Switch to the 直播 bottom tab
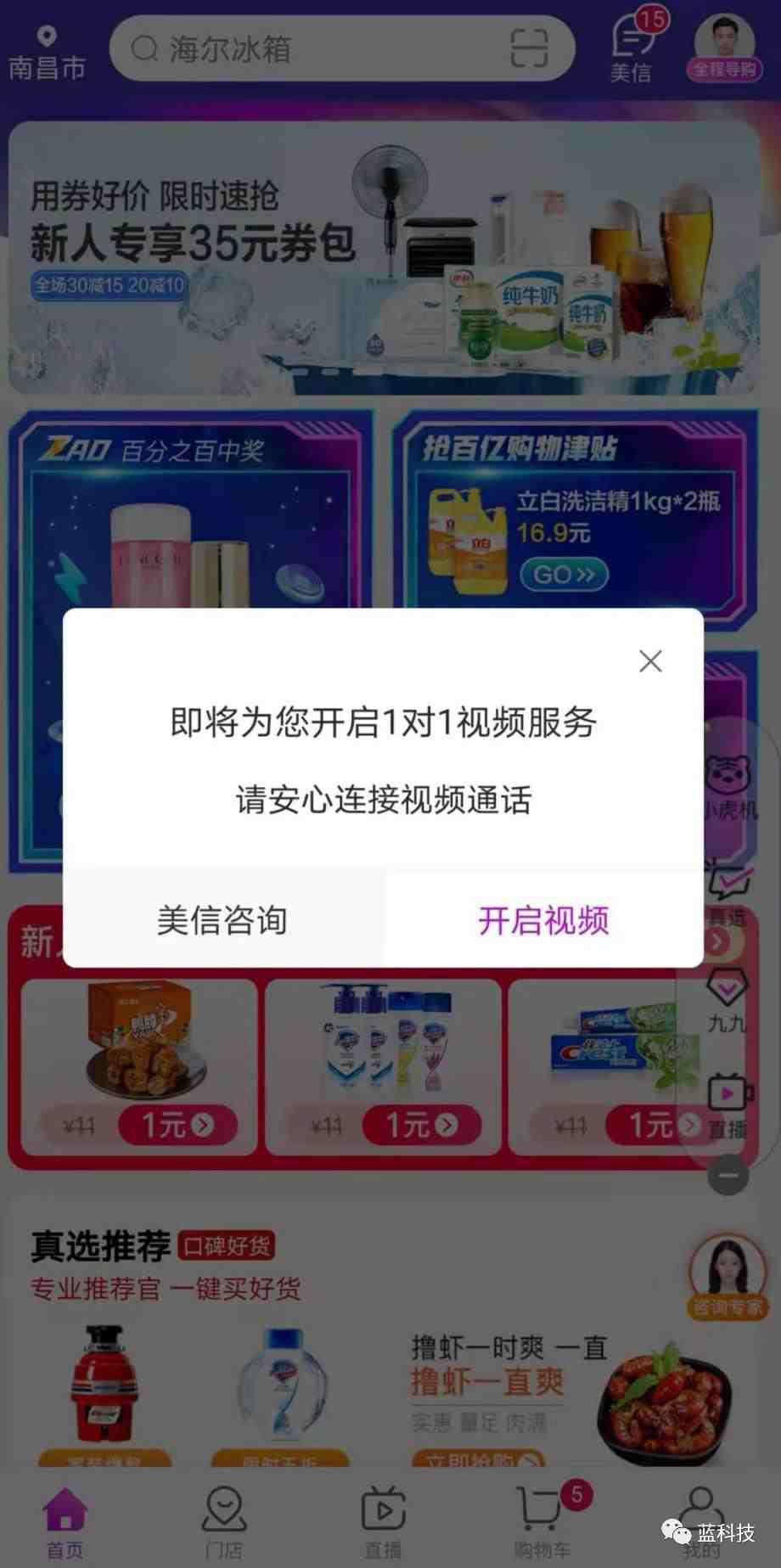 tap(383, 1524)
